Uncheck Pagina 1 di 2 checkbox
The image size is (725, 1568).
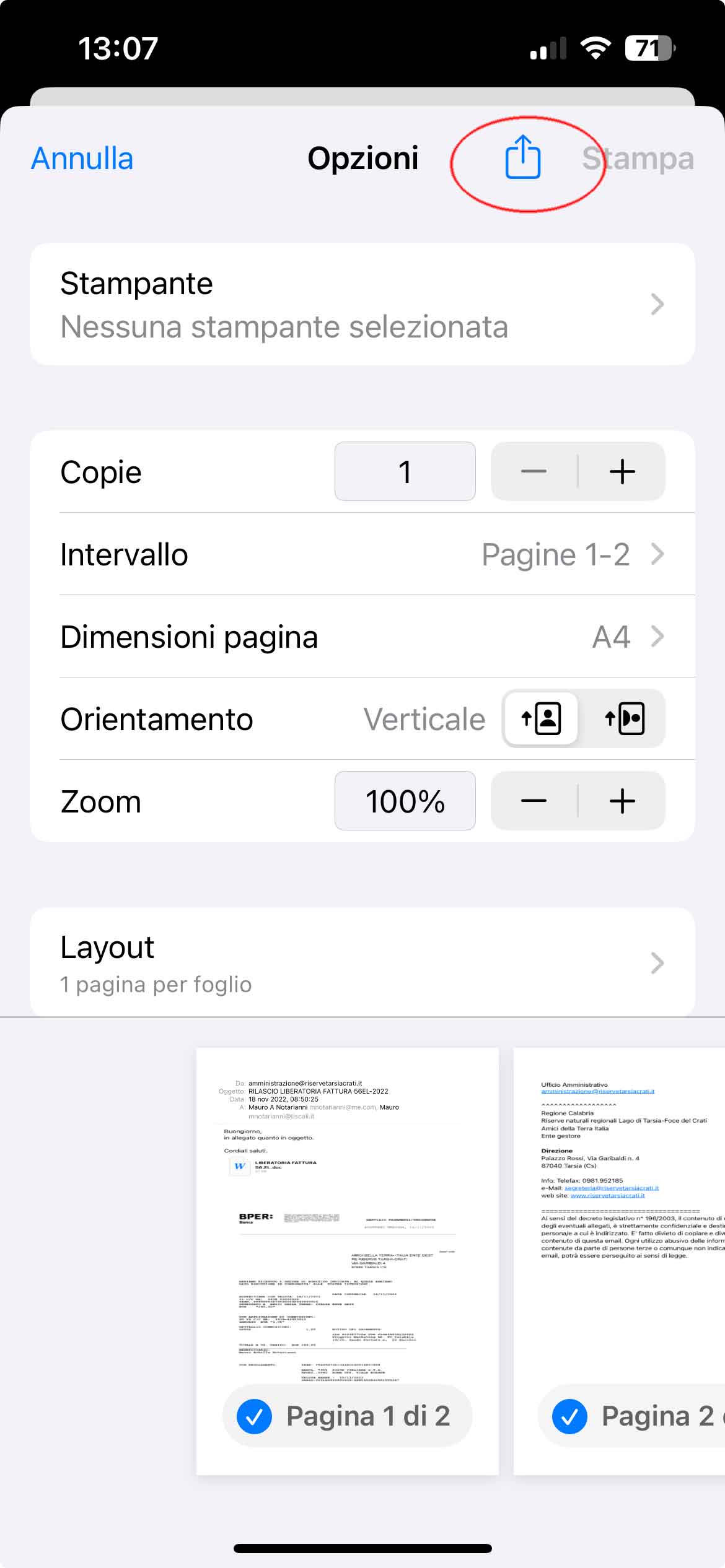[x=254, y=1416]
